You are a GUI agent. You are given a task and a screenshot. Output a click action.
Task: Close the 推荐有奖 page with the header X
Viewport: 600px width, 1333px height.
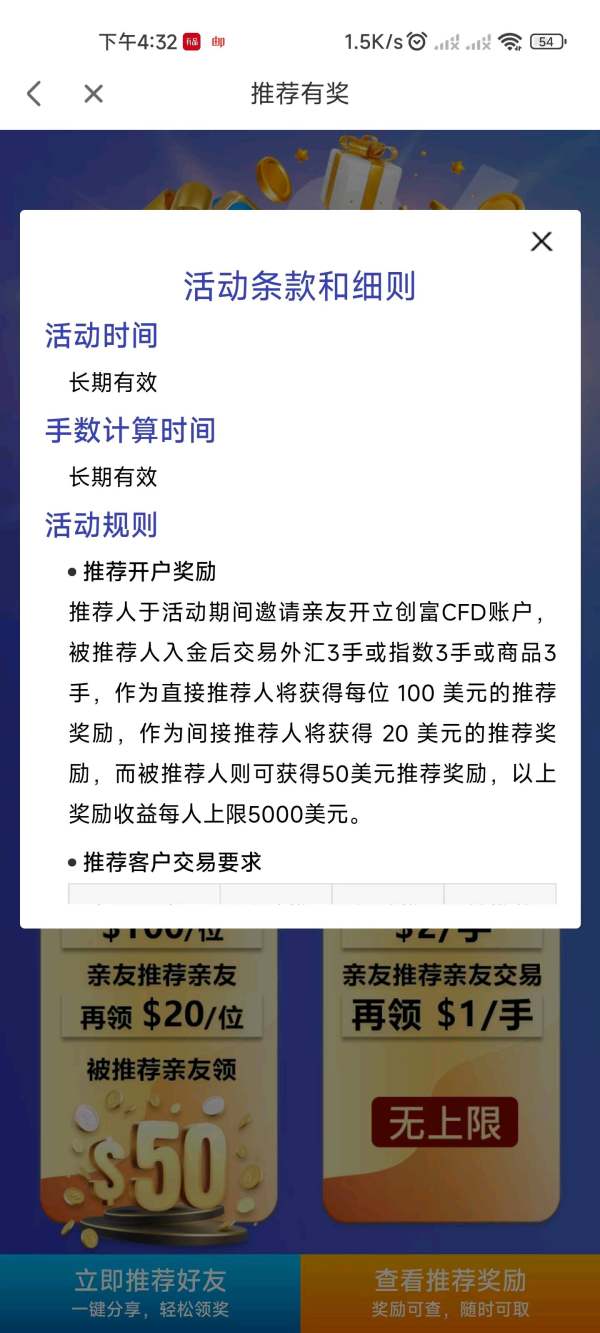(x=93, y=94)
